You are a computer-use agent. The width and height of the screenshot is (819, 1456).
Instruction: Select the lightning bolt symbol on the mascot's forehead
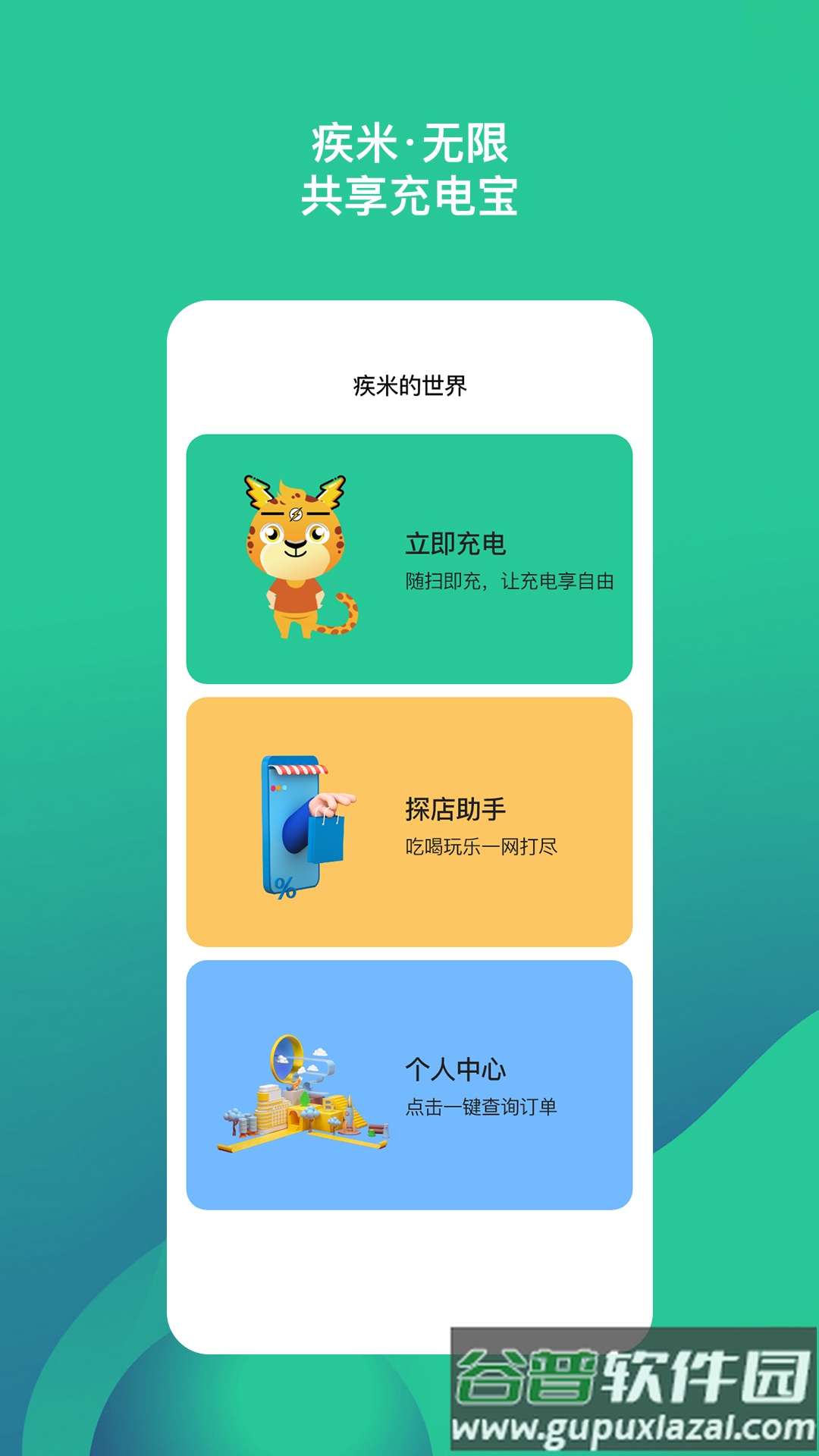(x=294, y=513)
